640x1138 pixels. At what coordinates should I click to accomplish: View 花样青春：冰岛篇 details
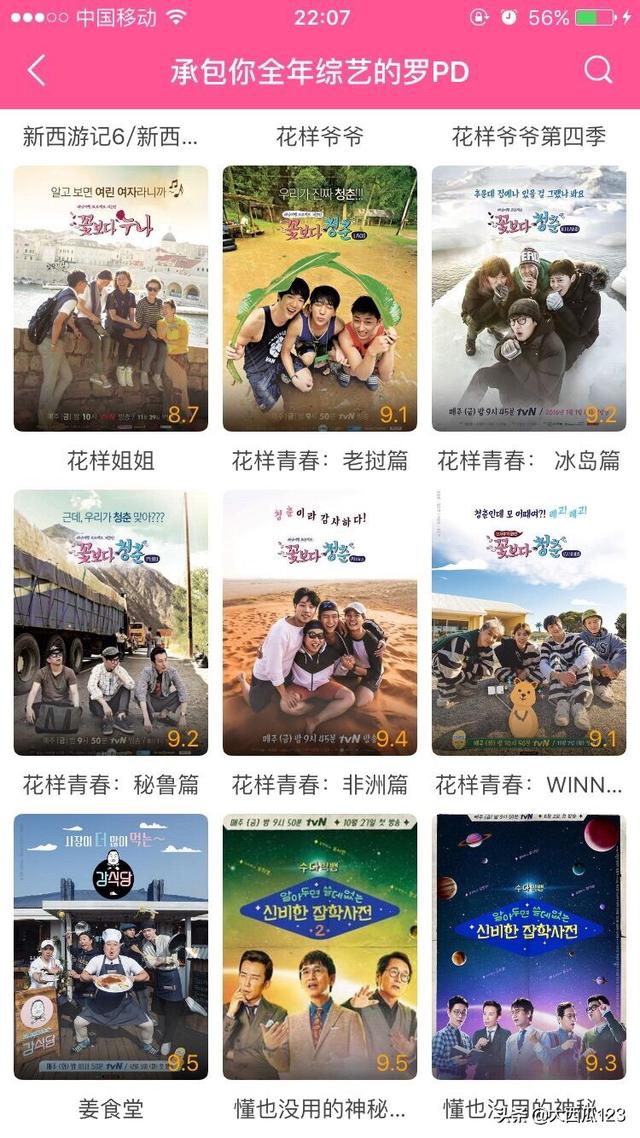click(529, 298)
